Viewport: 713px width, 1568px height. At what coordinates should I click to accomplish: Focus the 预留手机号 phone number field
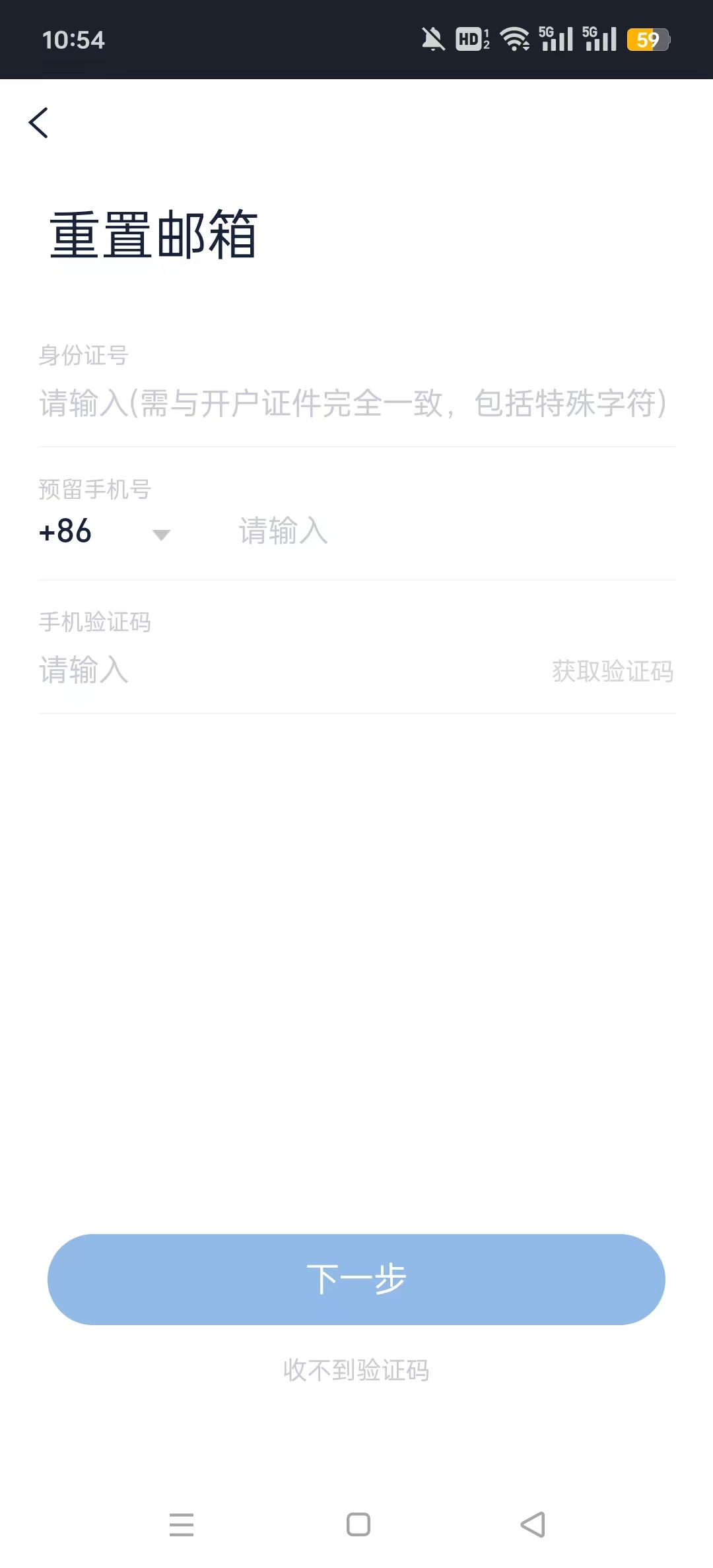pos(456,532)
